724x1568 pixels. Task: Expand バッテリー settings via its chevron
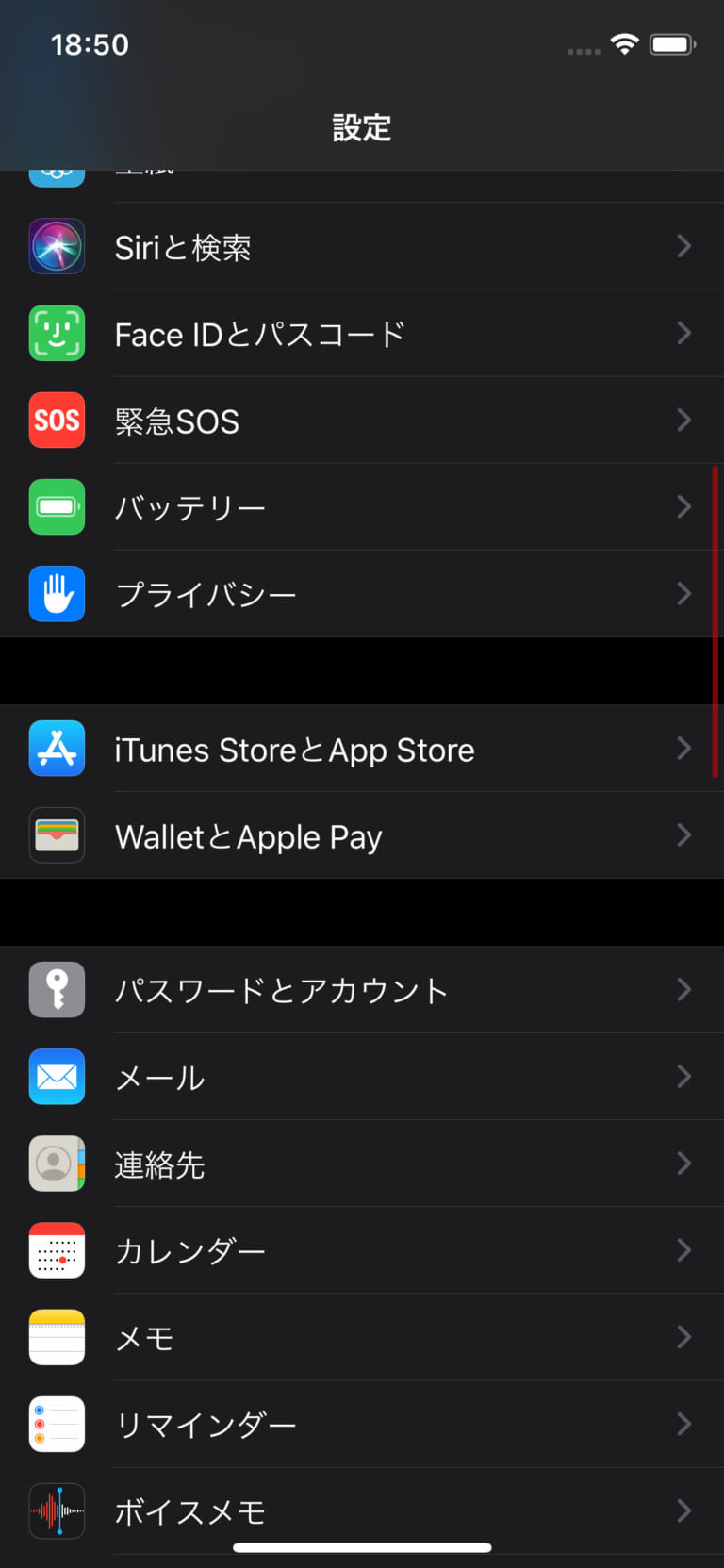(x=683, y=507)
